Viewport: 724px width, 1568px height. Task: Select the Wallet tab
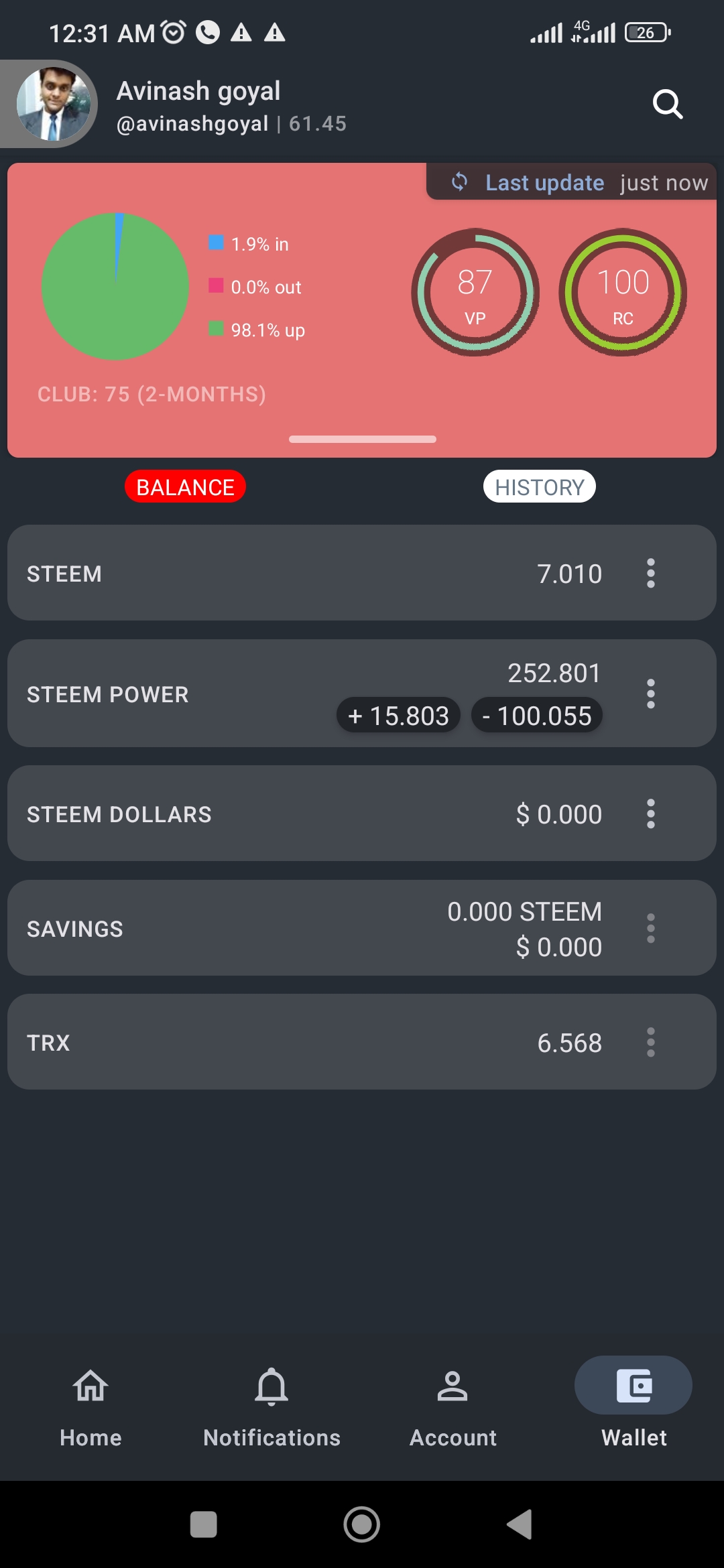pos(633,1404)
